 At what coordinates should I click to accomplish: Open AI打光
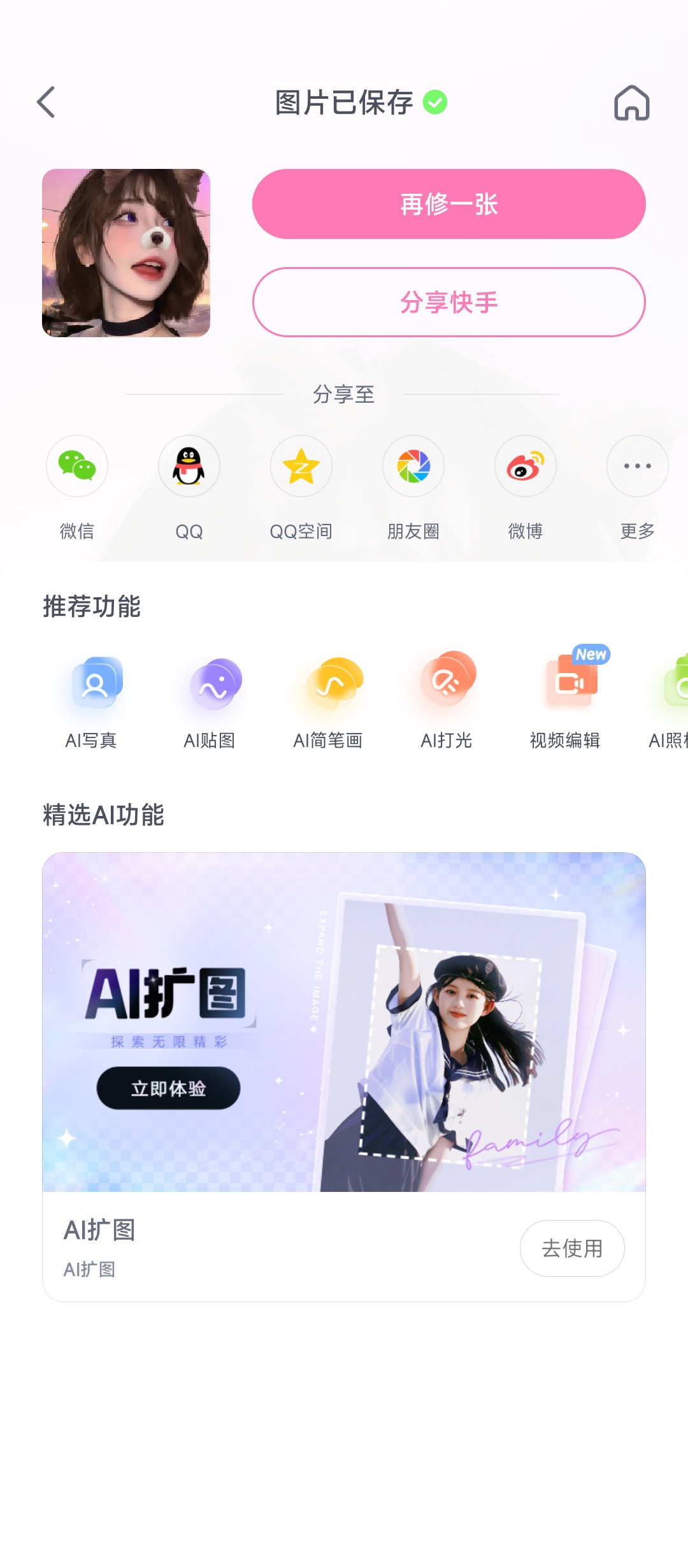[447, 701]
